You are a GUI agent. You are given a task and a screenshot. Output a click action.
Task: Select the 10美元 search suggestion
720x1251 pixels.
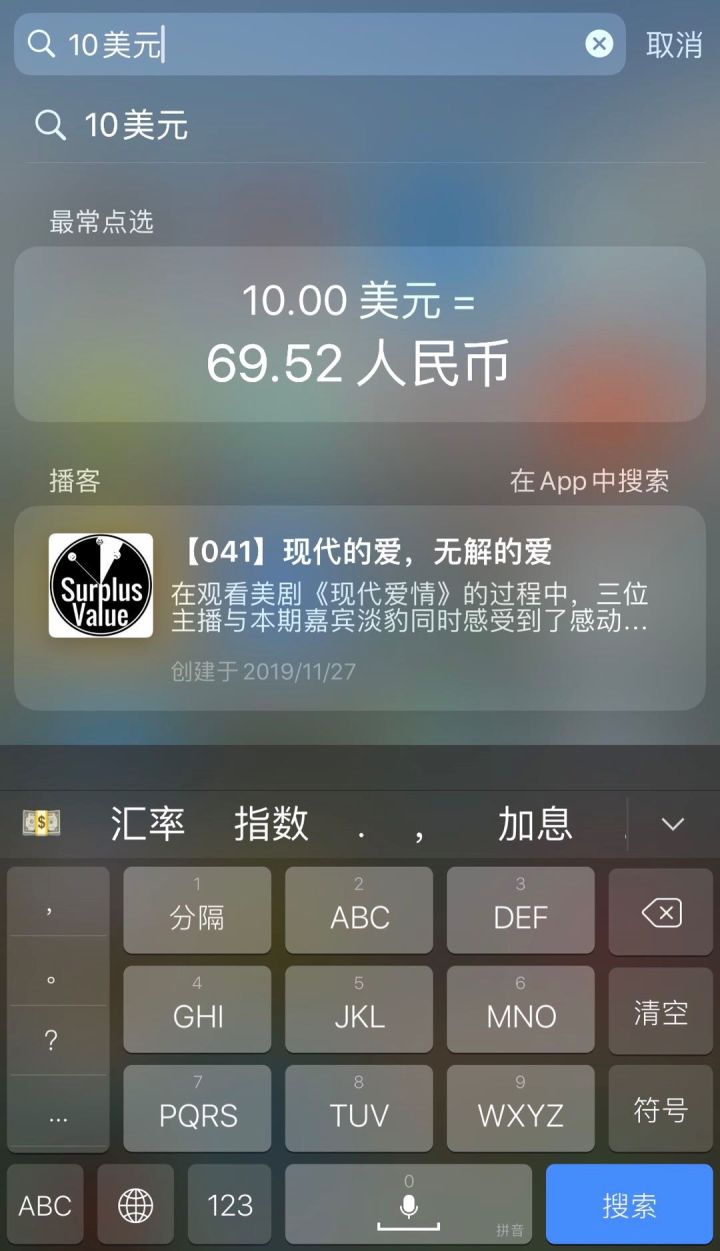pos(360,125)
